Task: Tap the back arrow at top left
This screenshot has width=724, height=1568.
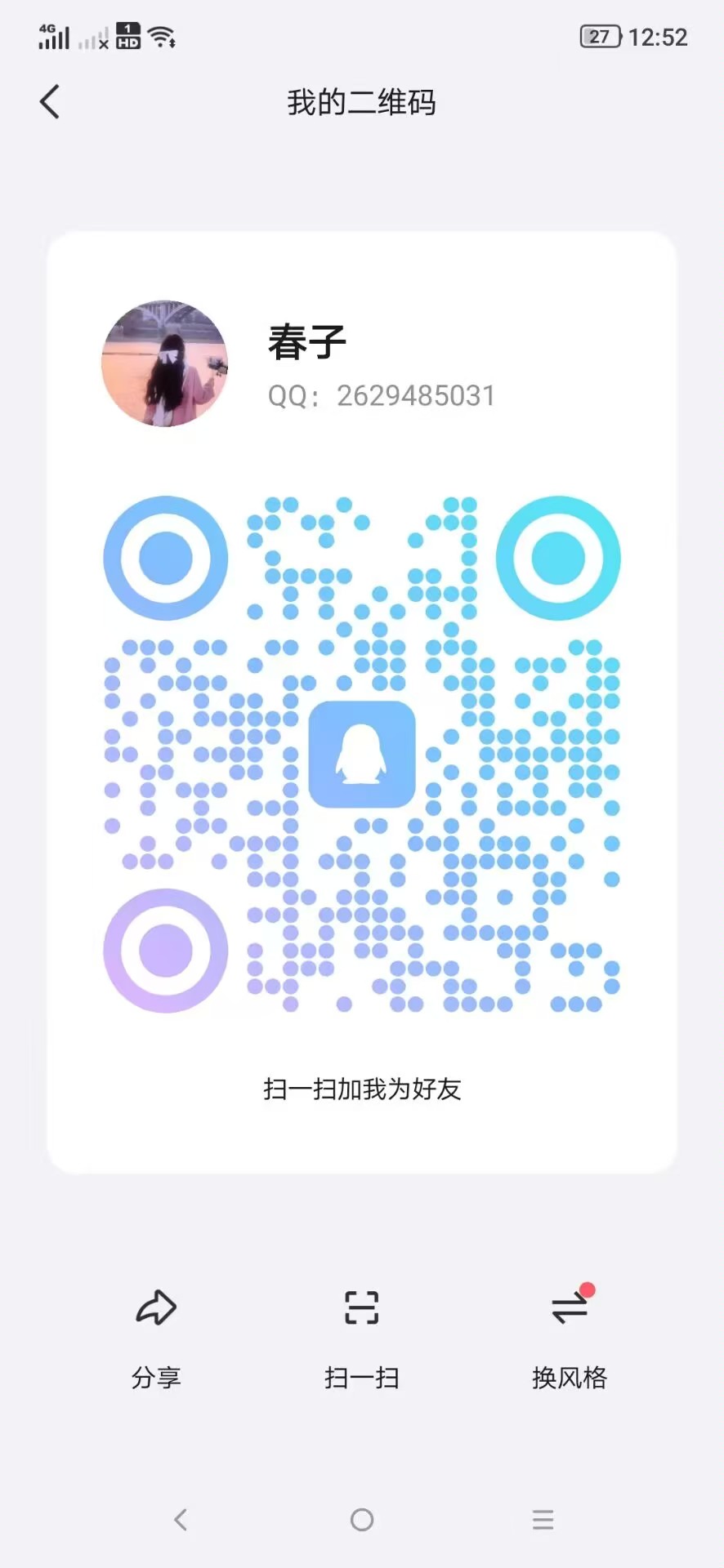Action: coord(49,101)
